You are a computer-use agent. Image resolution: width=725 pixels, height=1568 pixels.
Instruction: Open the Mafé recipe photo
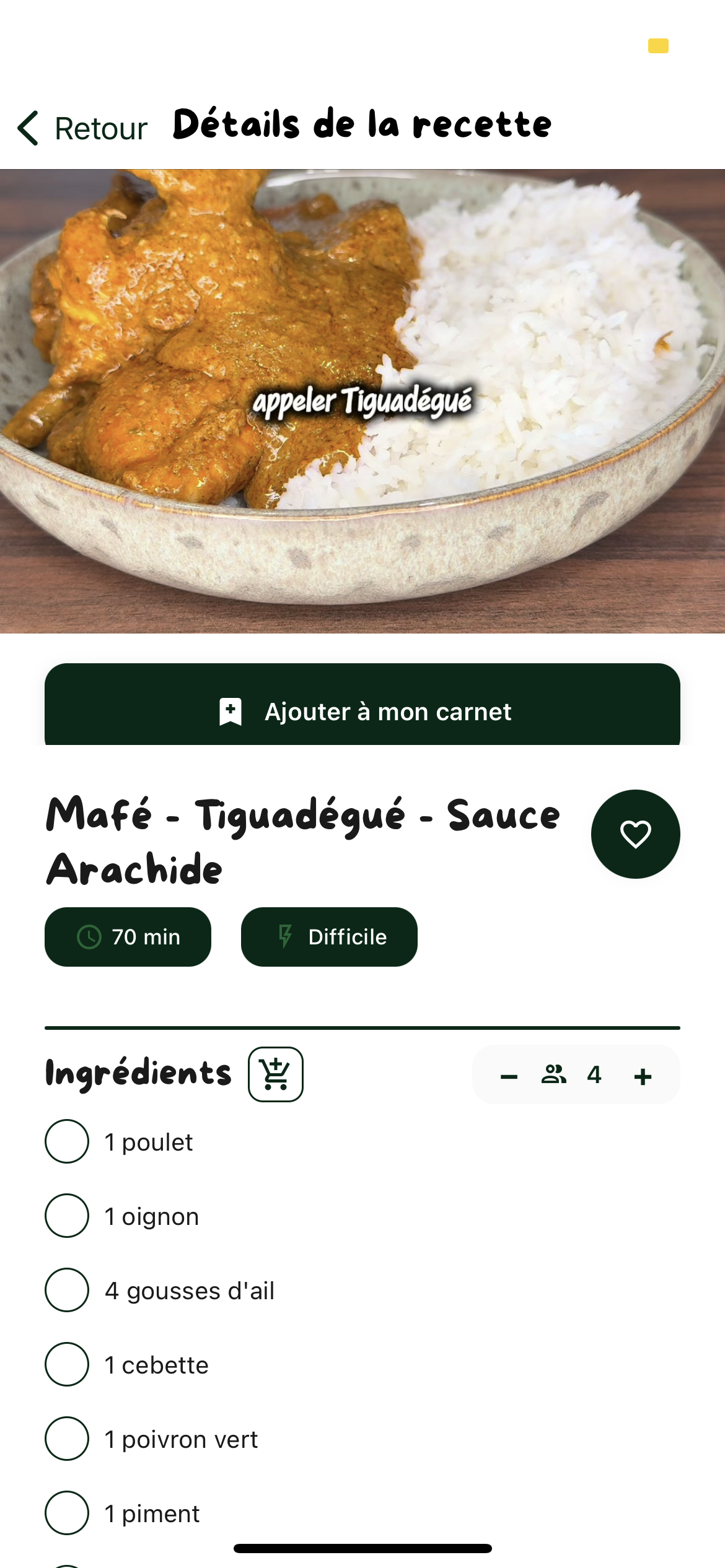[362, 401]
